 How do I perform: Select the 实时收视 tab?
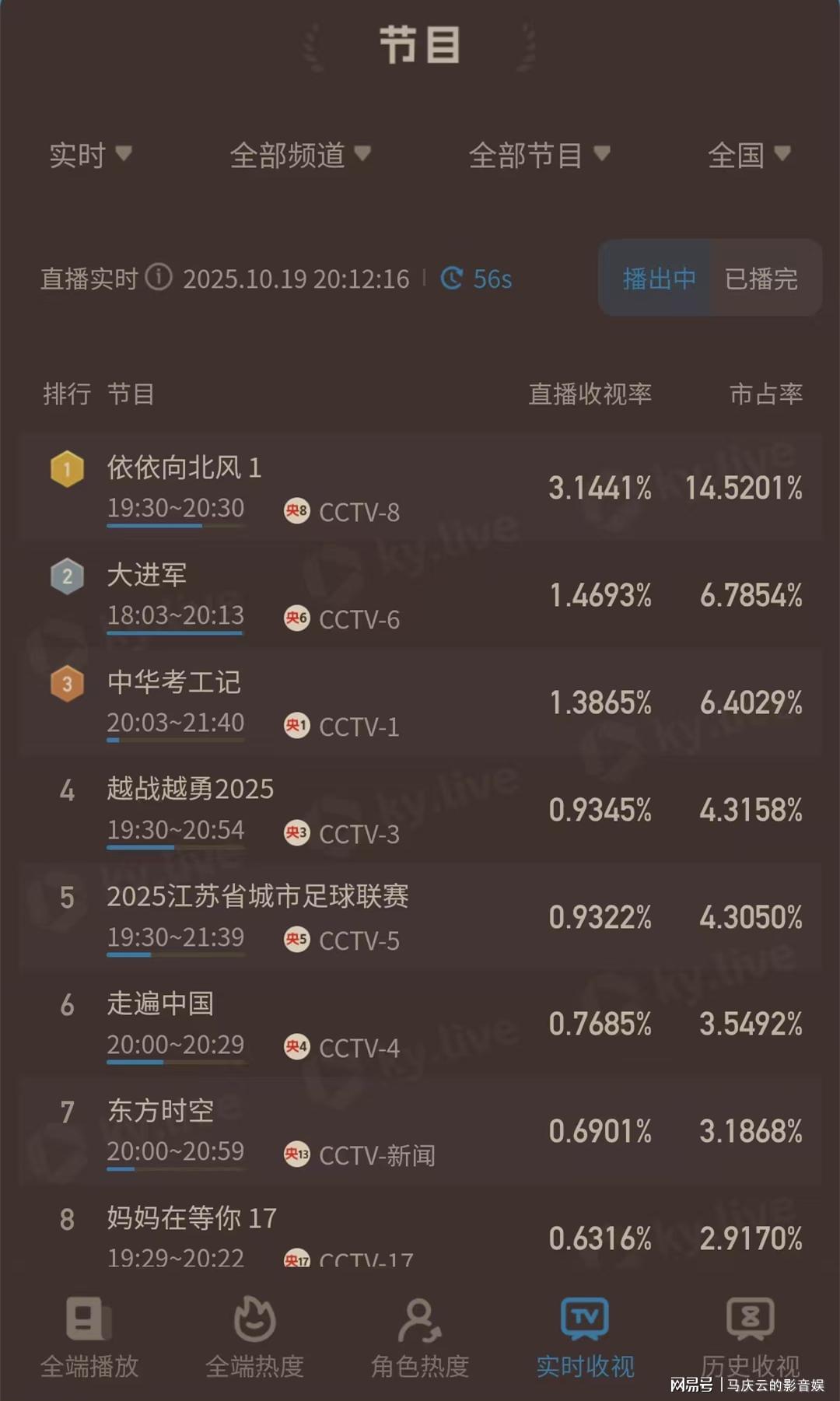click(x=585, y=1340)
